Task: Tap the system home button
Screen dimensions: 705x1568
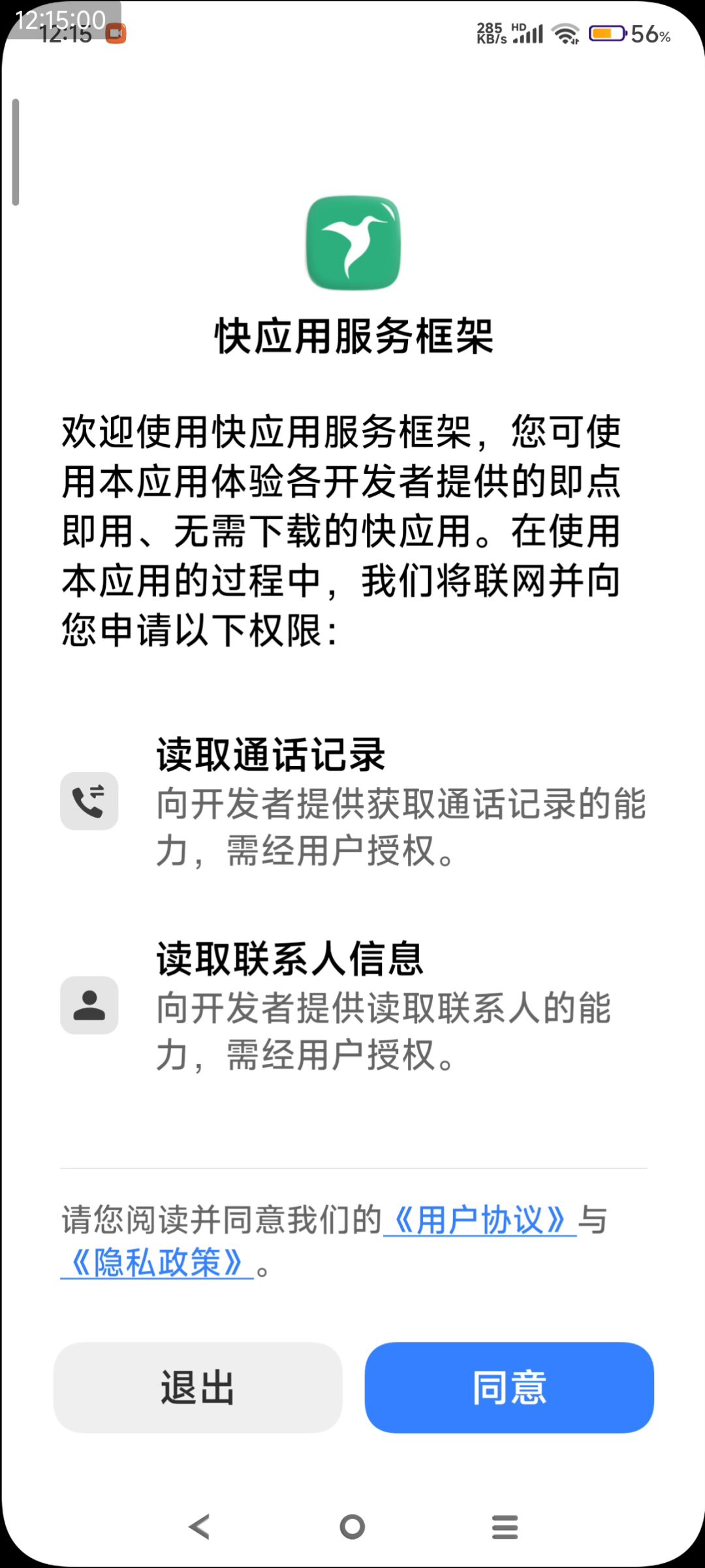Action: click(x=352, y=1527)
